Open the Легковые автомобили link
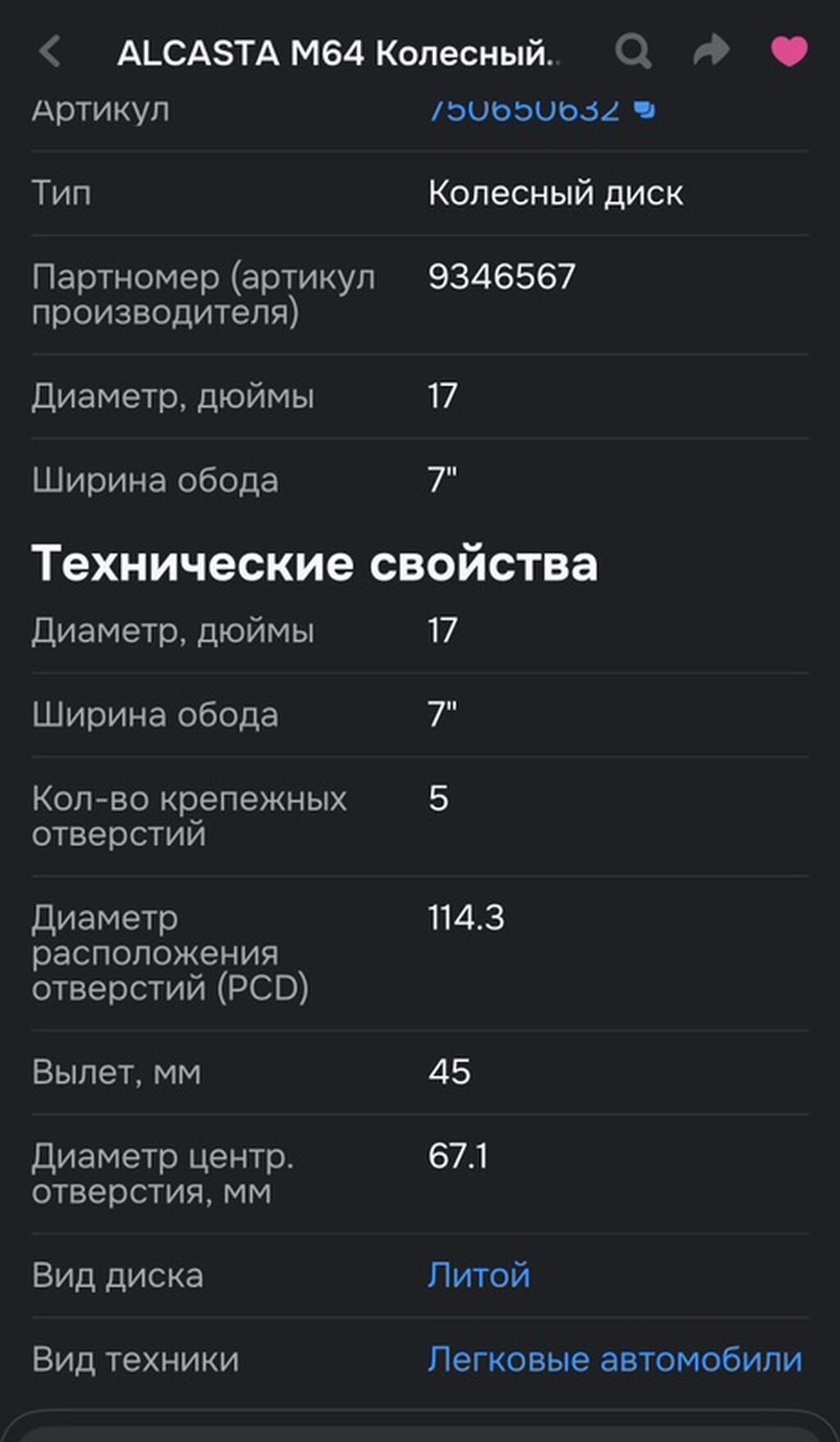Viewport: 840px width, 1442px height. coord(615,1360)
